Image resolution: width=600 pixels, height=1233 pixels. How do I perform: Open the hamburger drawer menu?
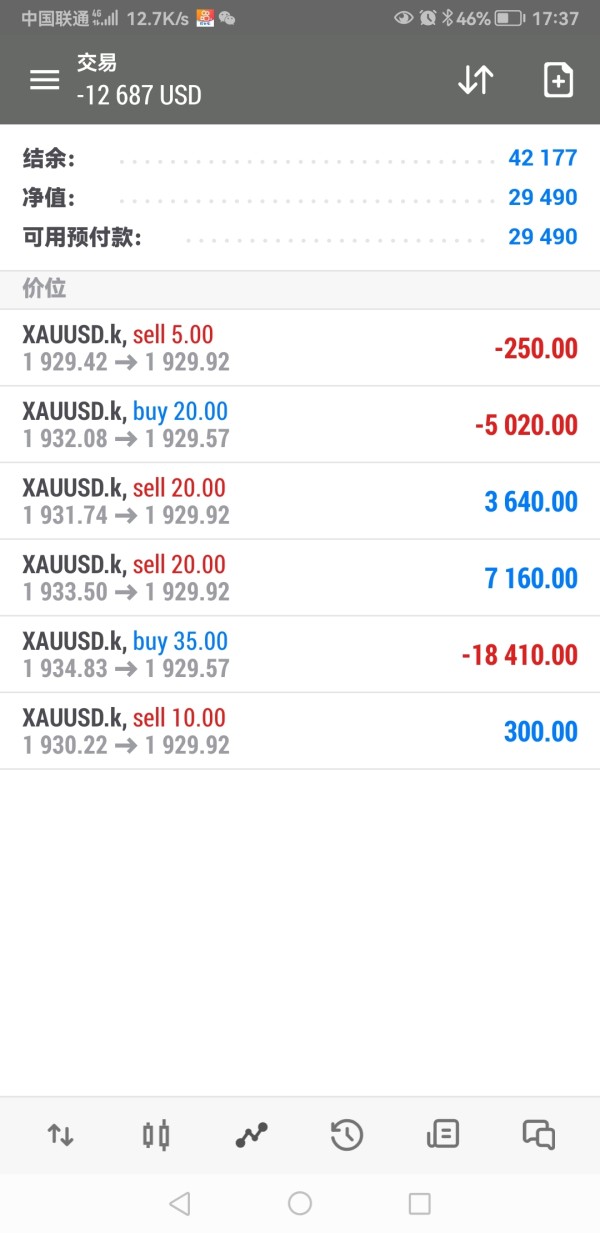45,80
